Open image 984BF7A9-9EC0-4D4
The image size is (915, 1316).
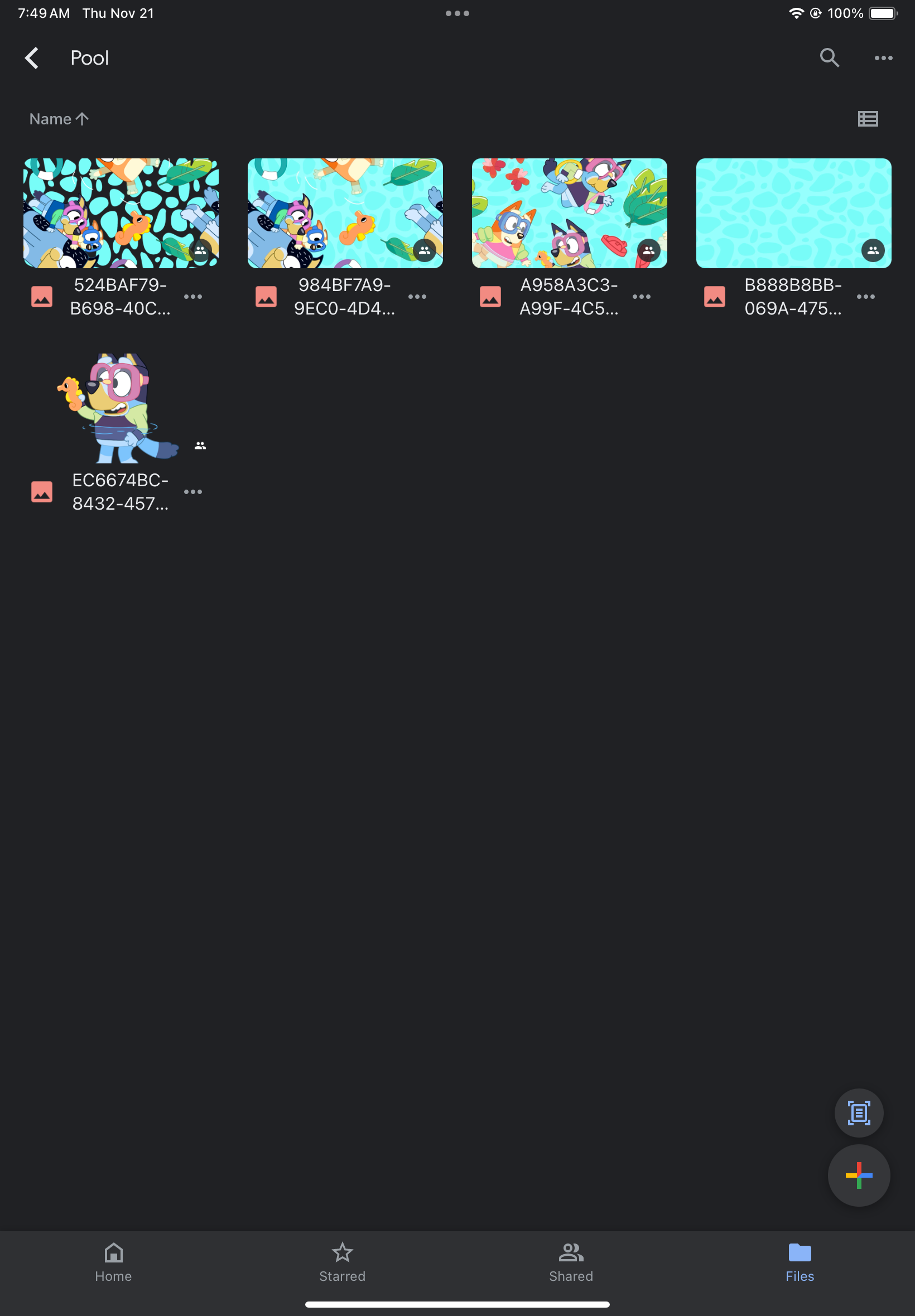(345, 213)
